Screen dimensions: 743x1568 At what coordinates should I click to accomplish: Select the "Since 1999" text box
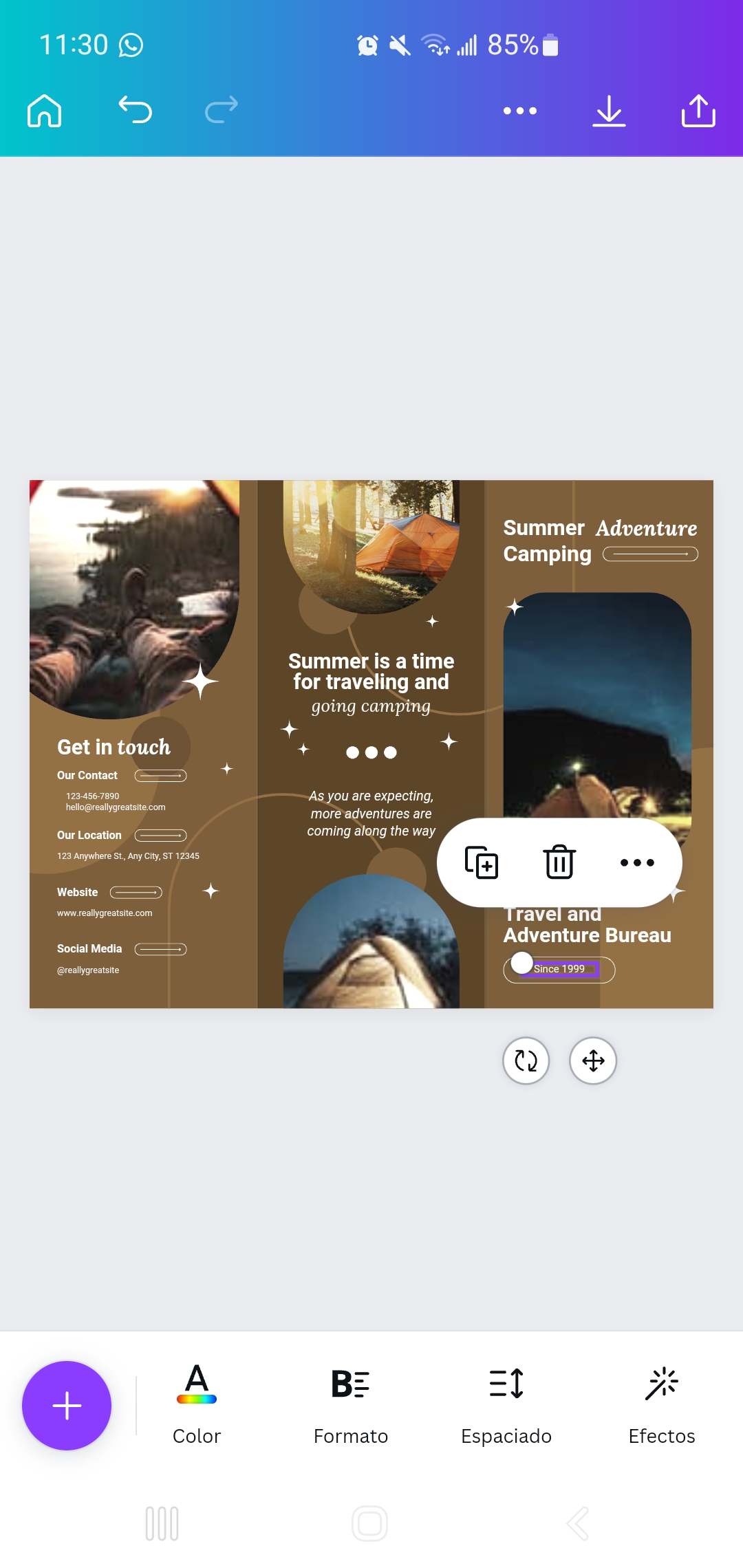(x=560, y=969)
